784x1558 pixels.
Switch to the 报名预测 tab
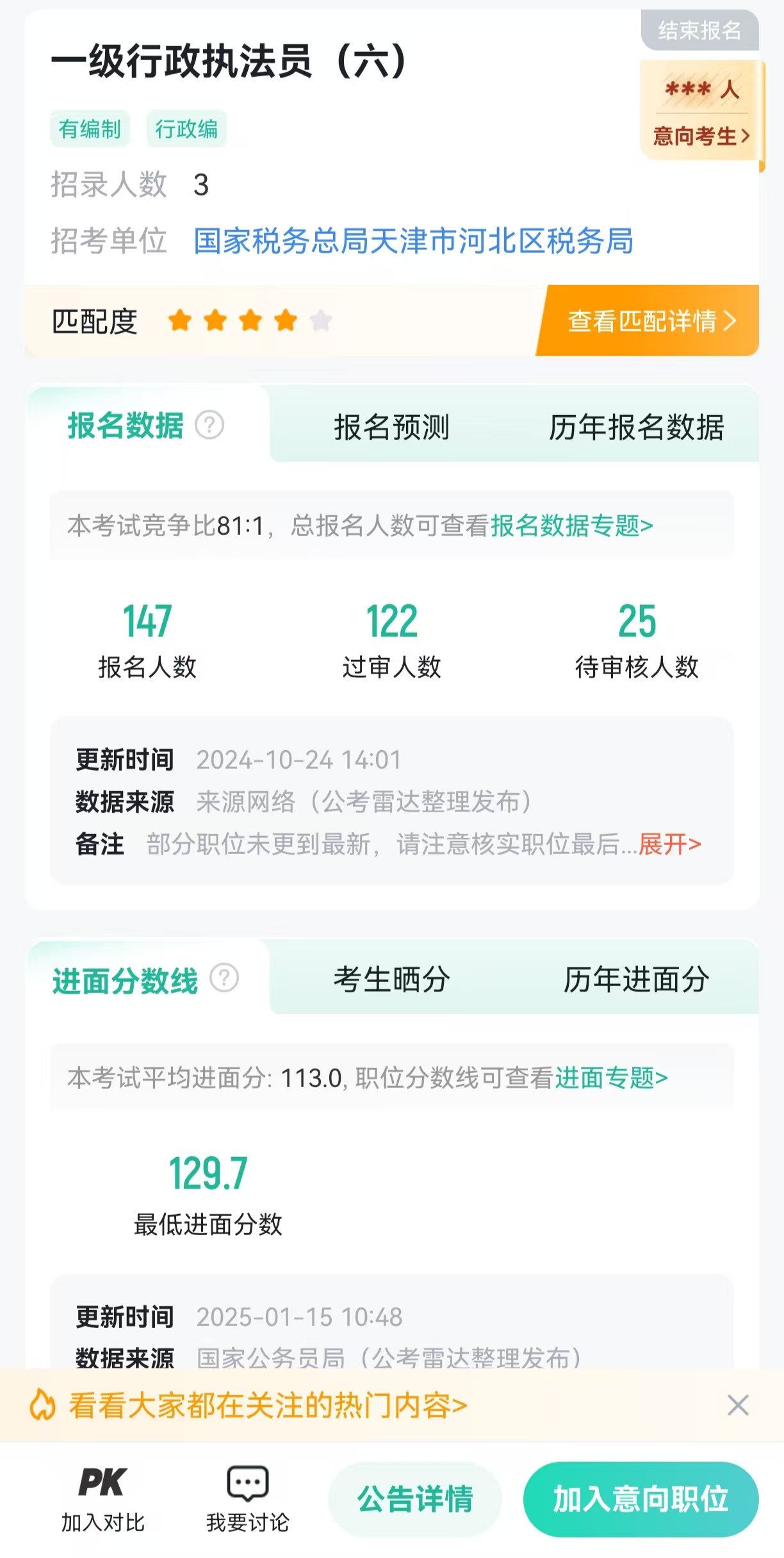tap(391, 427)
